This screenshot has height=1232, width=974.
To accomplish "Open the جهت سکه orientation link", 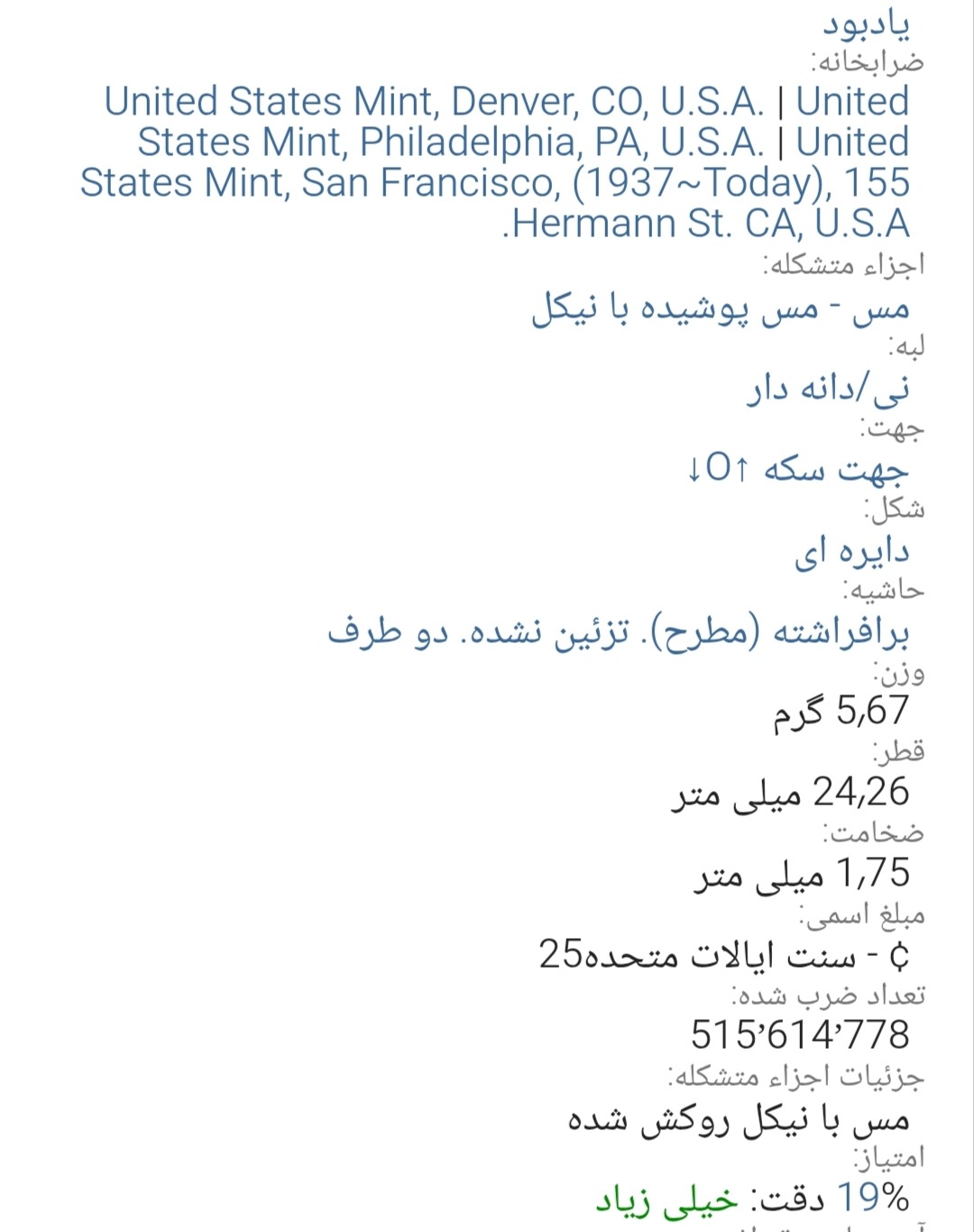I will click(x=797, y=469).
